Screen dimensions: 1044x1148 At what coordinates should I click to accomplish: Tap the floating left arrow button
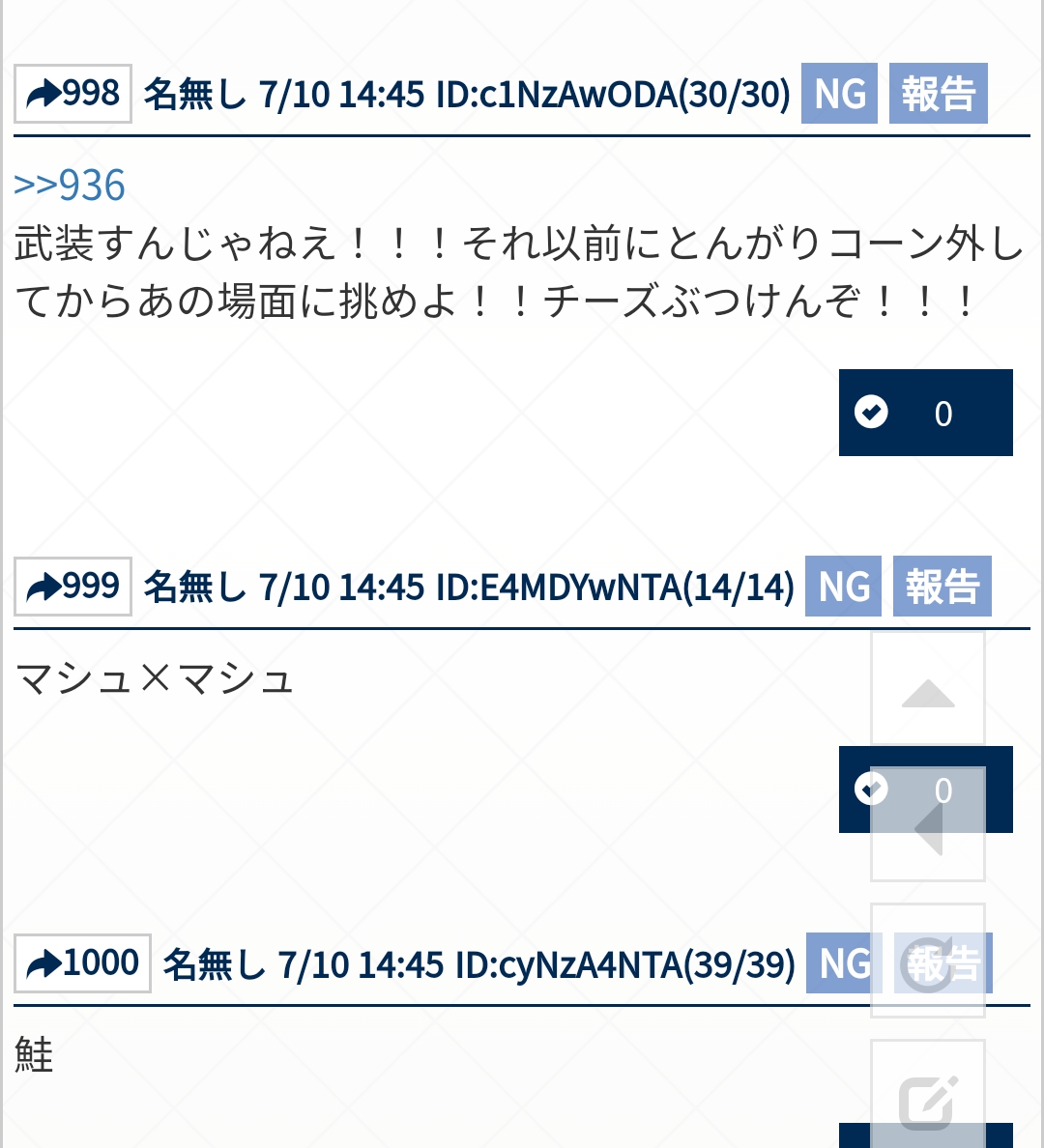click(x=928, y=827)
